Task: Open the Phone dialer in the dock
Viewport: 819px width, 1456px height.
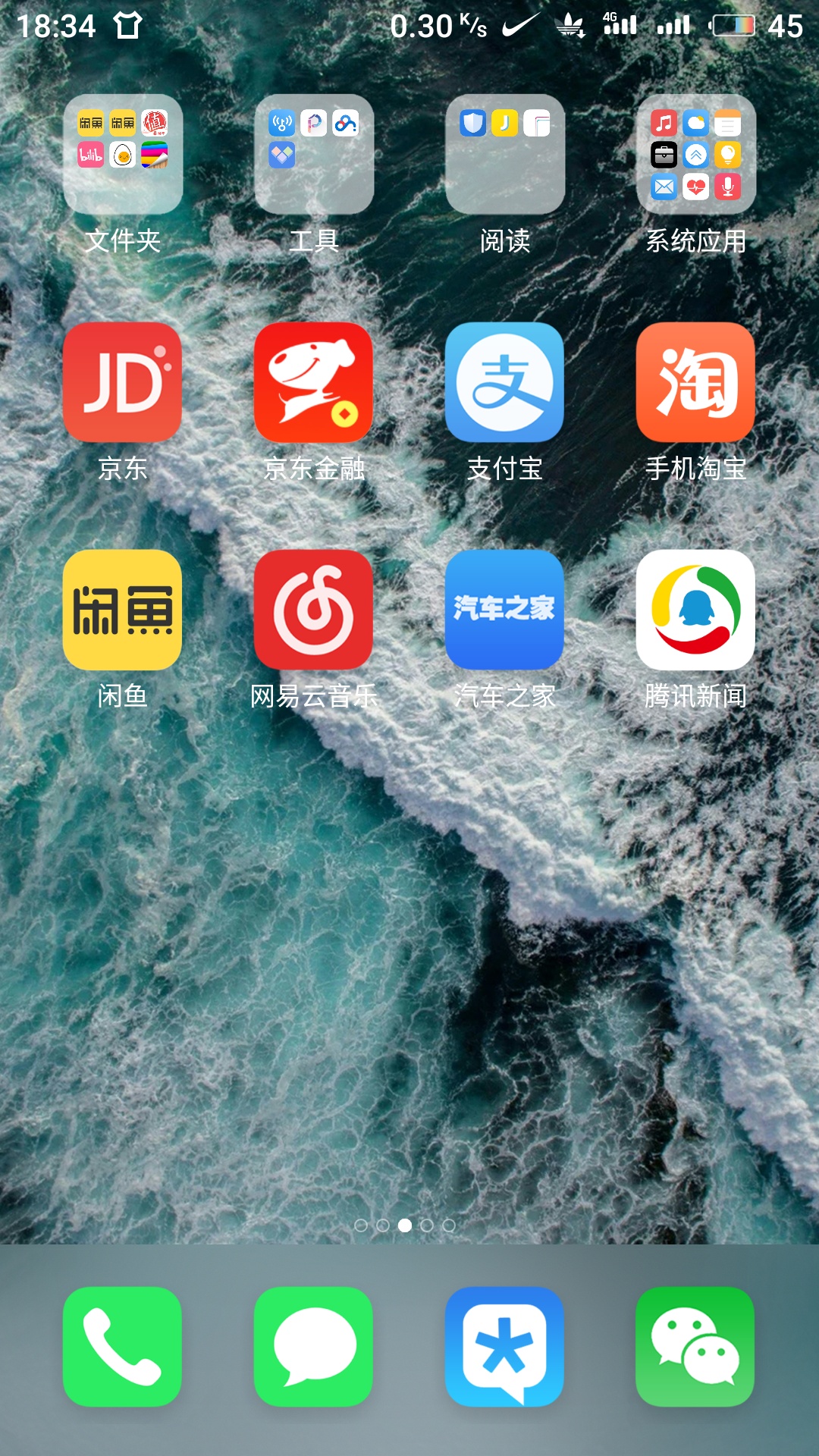Action: (x=123, y=1347)
